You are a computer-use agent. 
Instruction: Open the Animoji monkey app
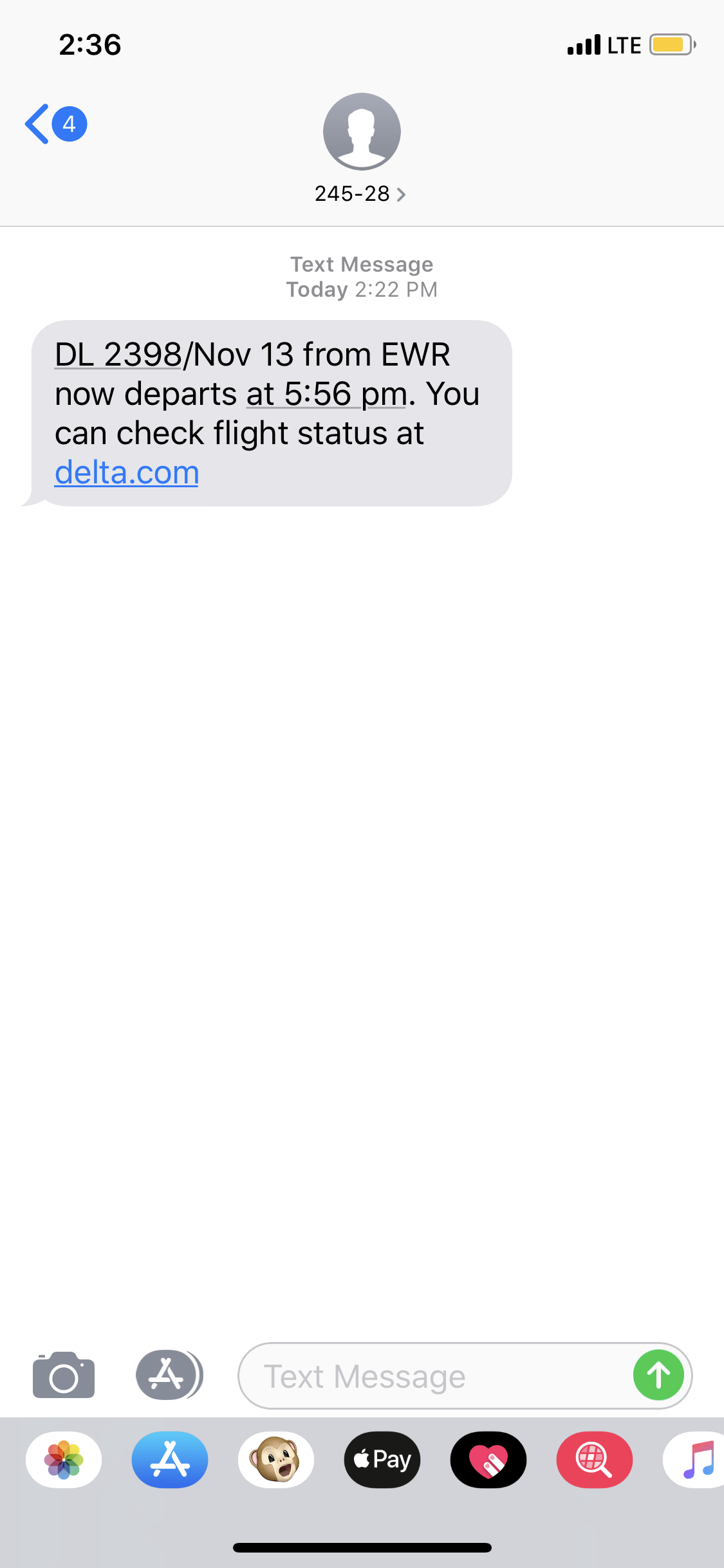[x=276, y=1460]
